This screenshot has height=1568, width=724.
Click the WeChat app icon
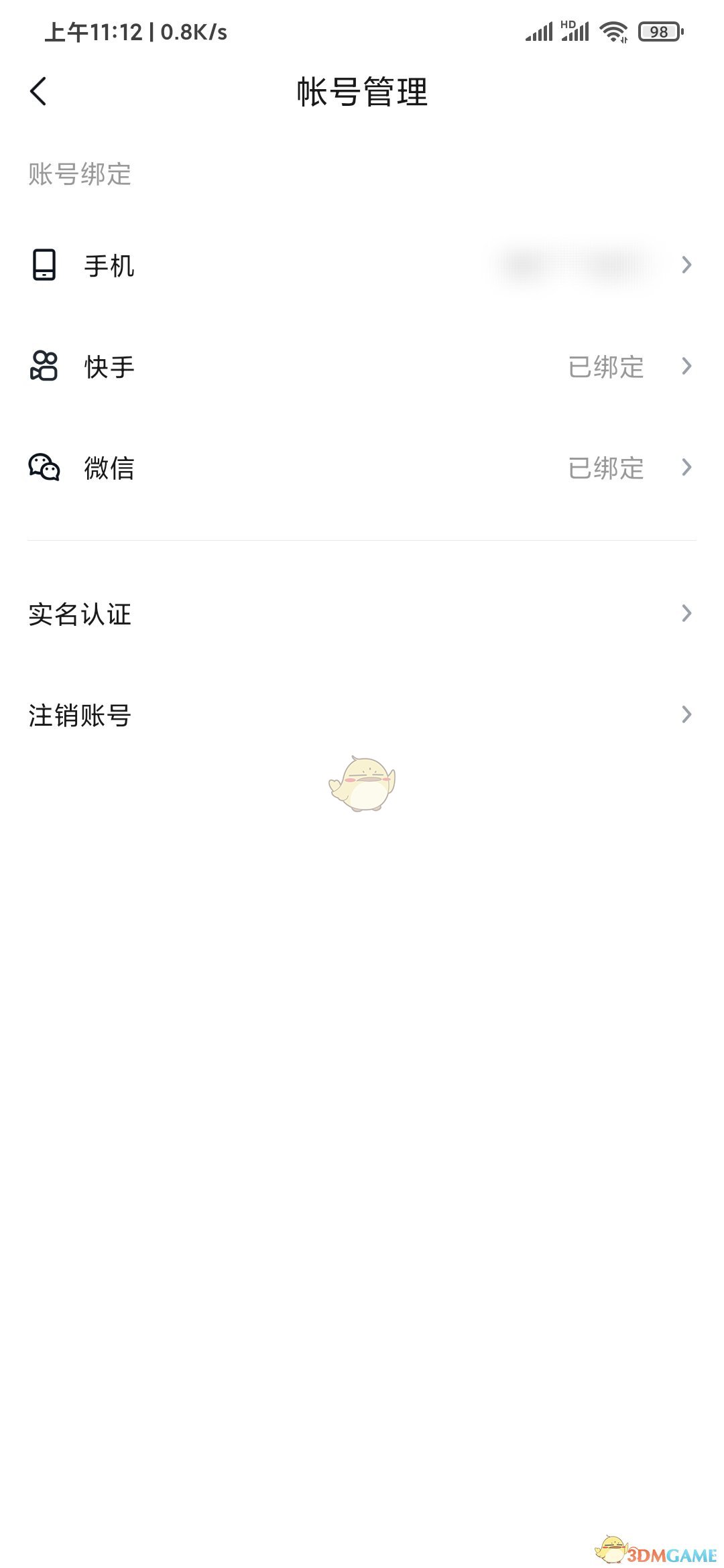[44, 469]
